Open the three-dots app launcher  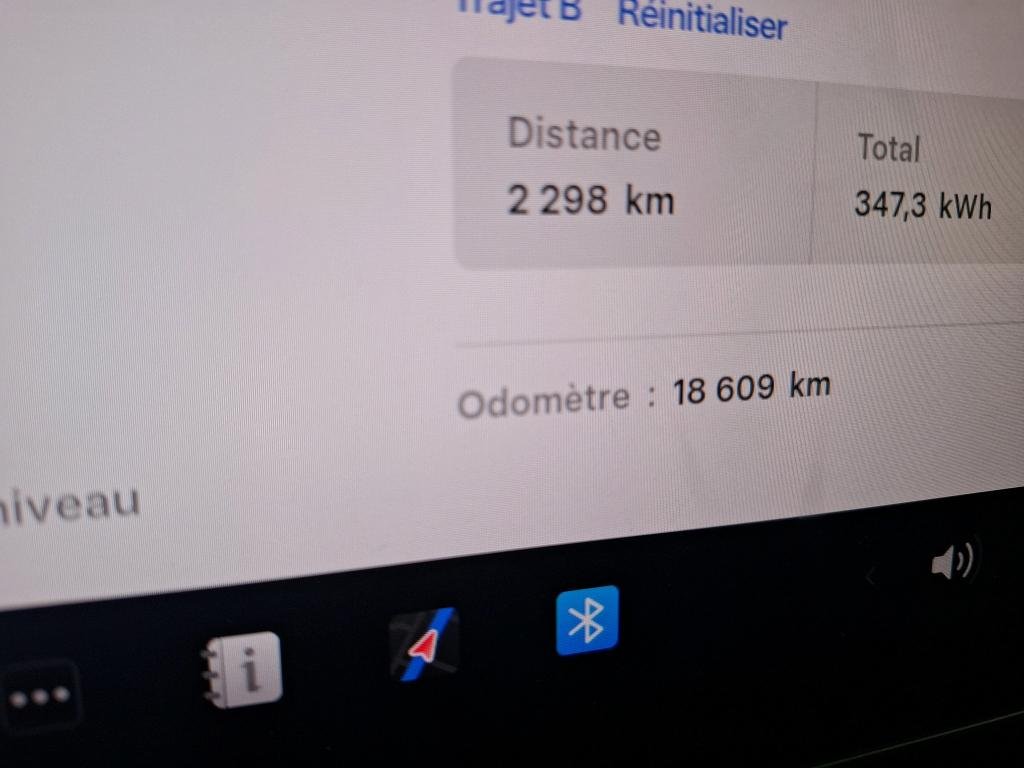pyautogui.click(x=40, y=696)
